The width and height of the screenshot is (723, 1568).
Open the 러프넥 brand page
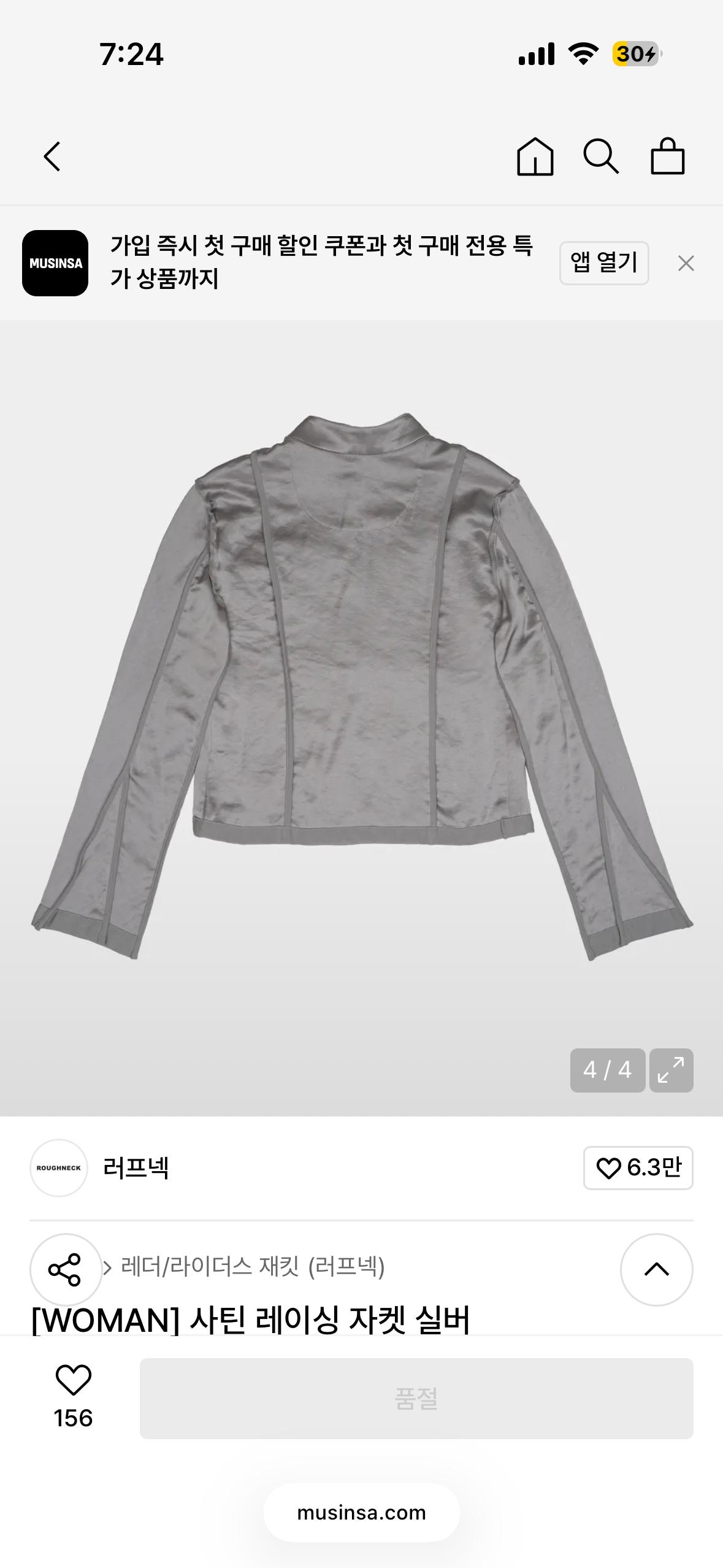pyautogui.click(x=136, y=1168)
